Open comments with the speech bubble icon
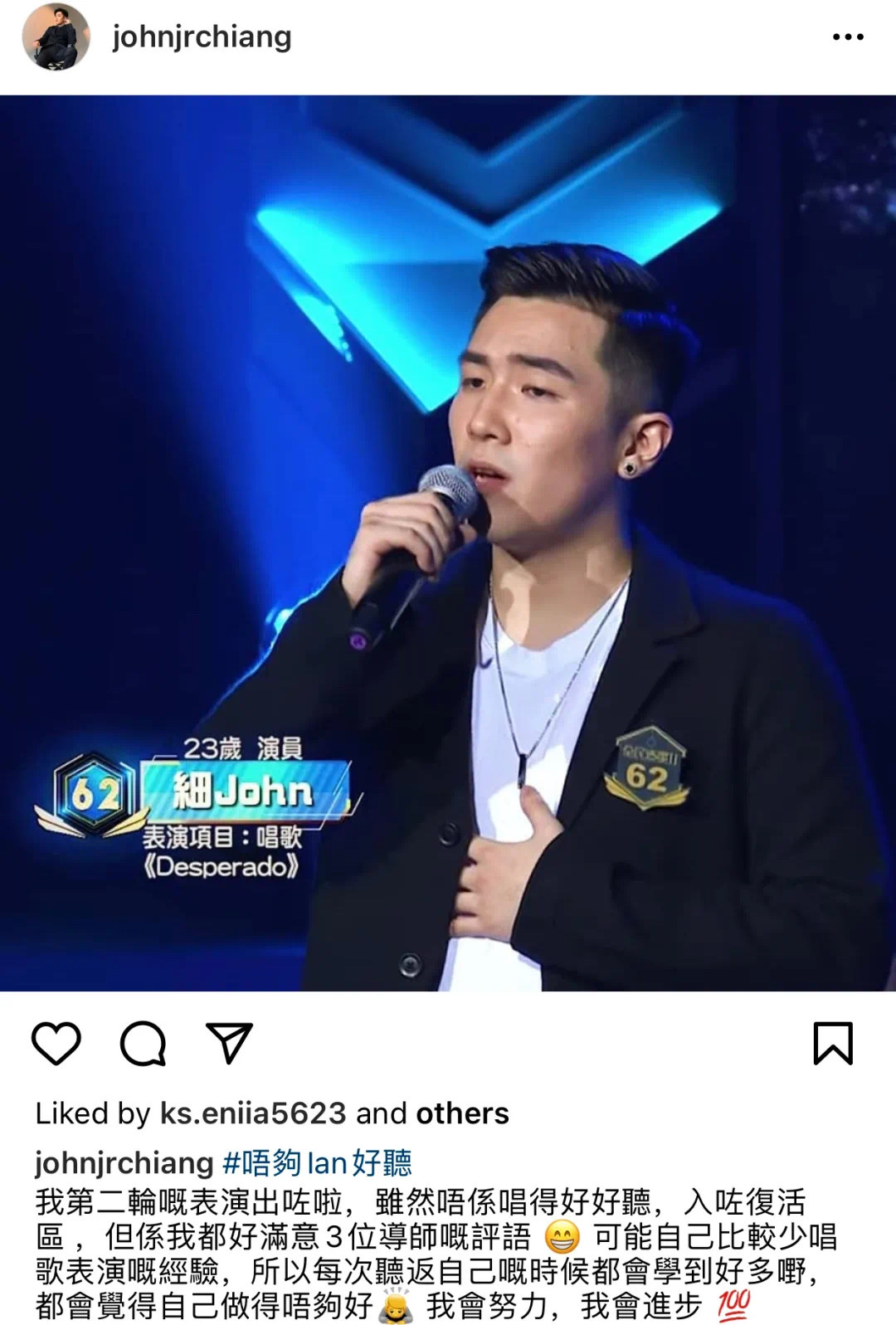 click(x=143, y=1043)
